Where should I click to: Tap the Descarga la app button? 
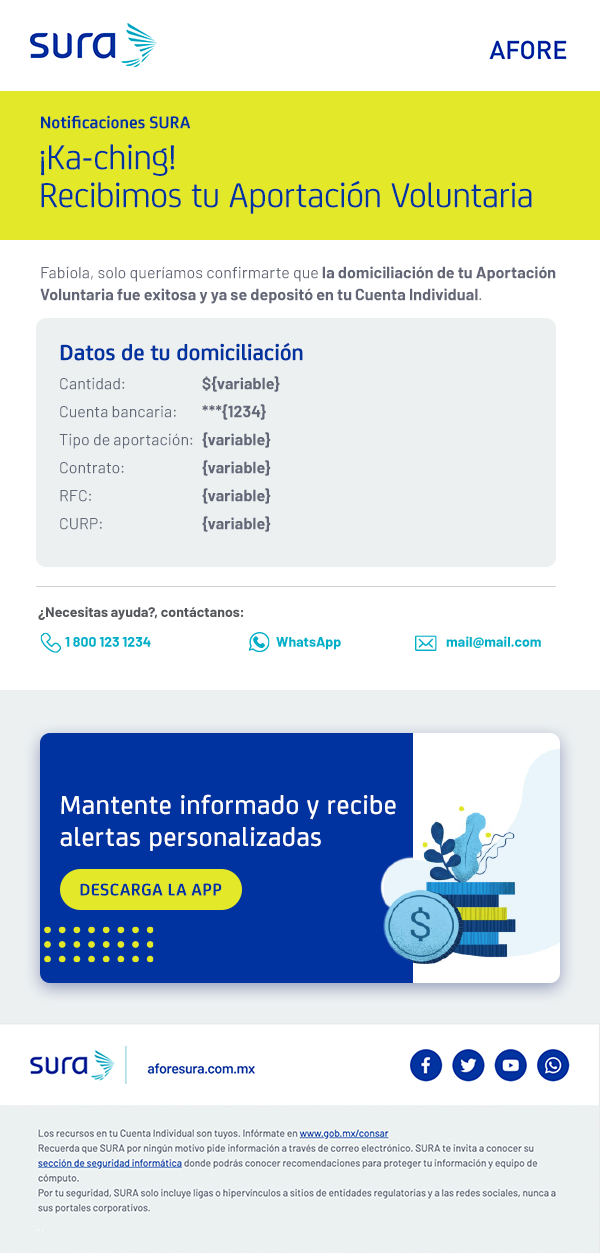(x=151, y=889)
